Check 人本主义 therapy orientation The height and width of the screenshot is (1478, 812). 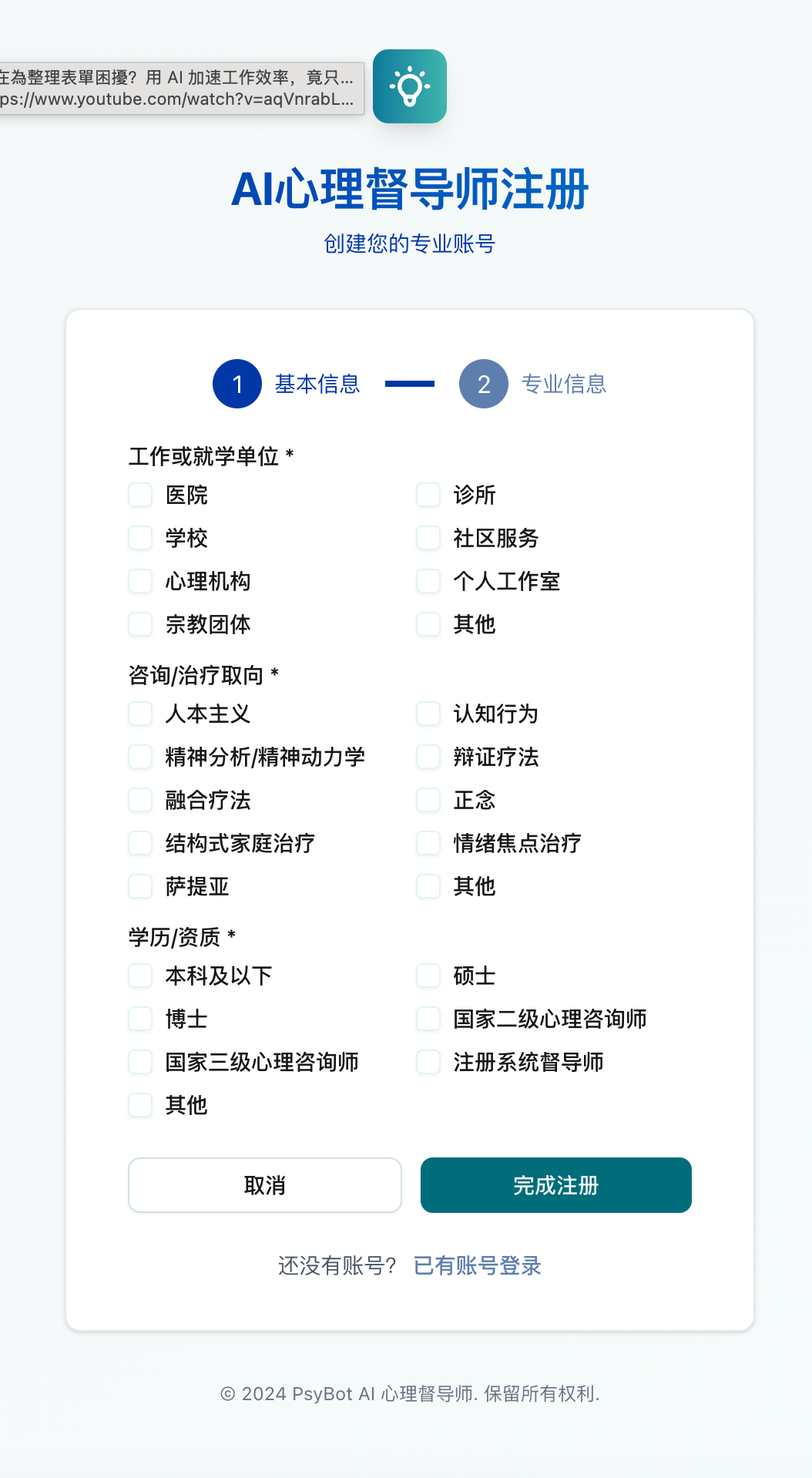pyautogui.click(x=139, y=714)
